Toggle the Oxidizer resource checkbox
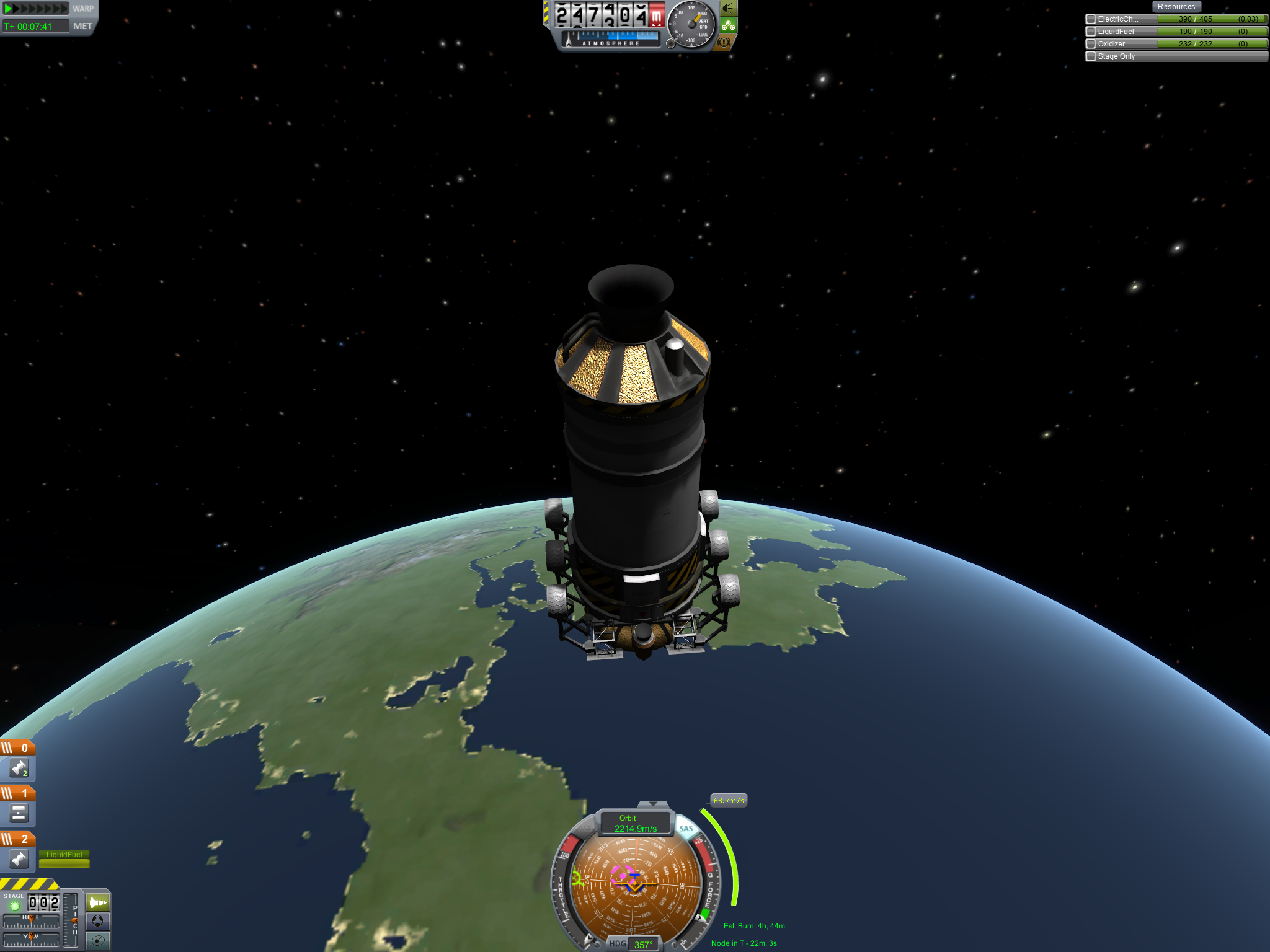This screenshot has height=952, width=1270. point(1090,44)
